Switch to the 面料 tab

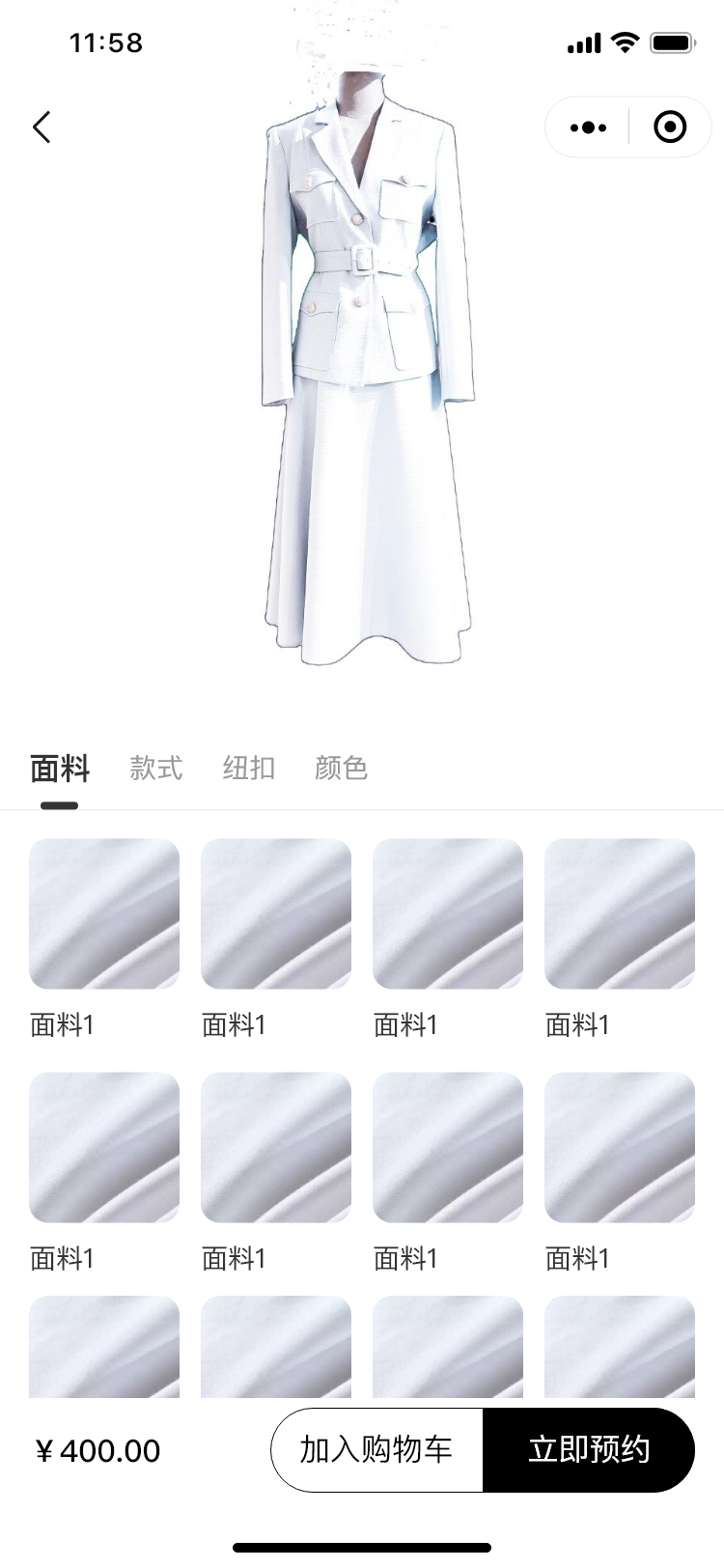pos(60,769)
